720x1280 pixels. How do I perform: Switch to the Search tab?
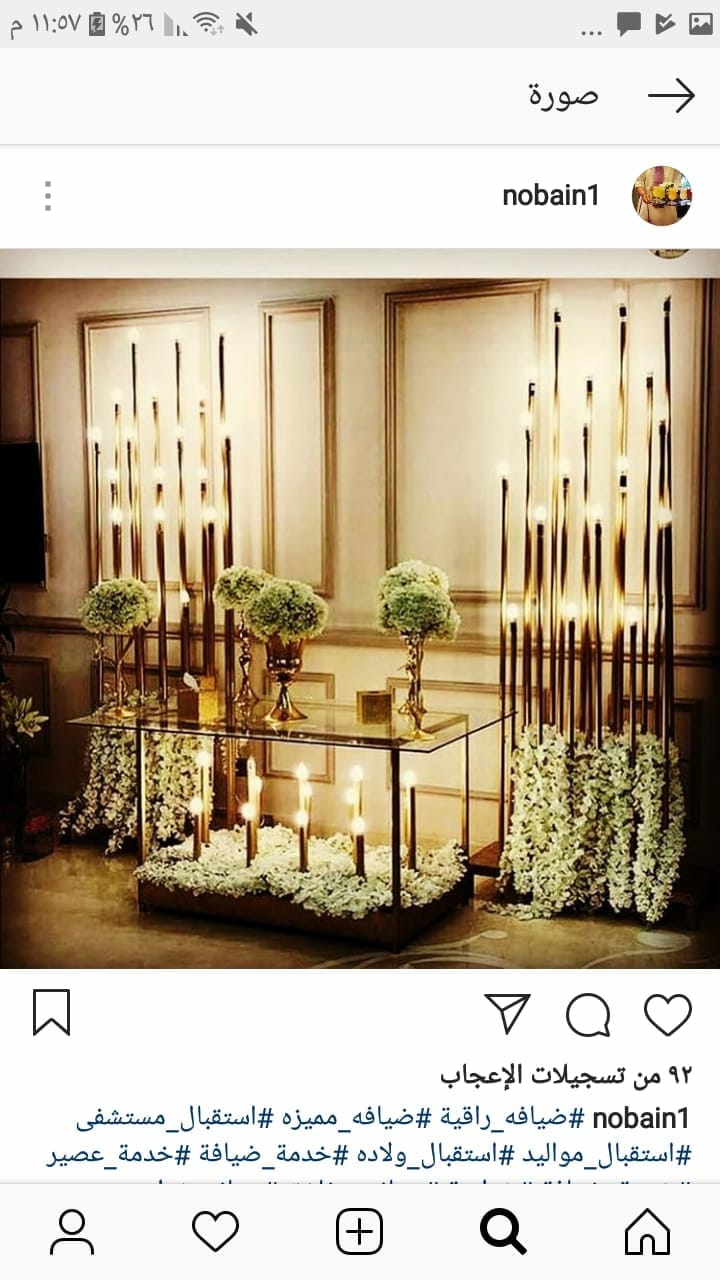click(503, 1231)
